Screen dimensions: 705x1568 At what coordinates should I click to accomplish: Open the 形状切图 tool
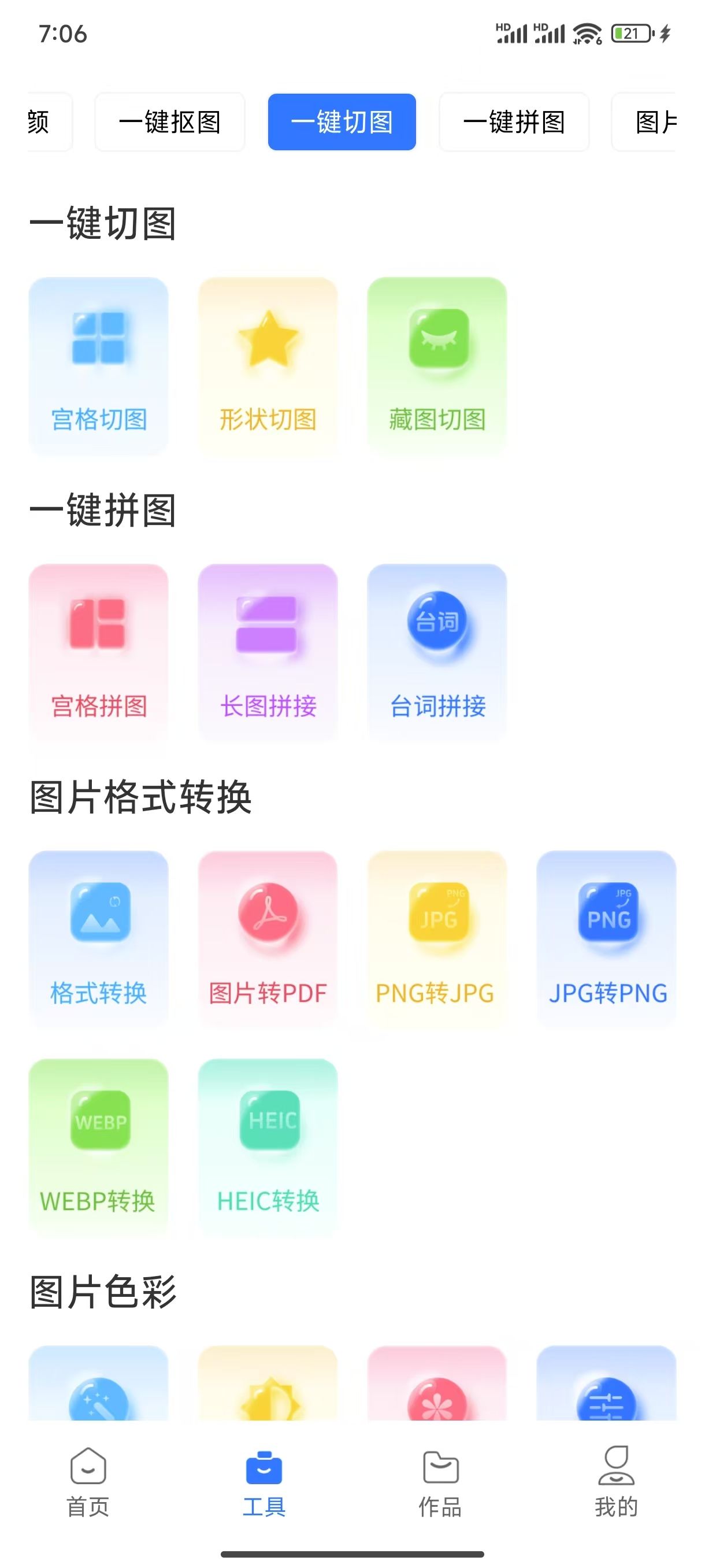[x=268, y=366]
